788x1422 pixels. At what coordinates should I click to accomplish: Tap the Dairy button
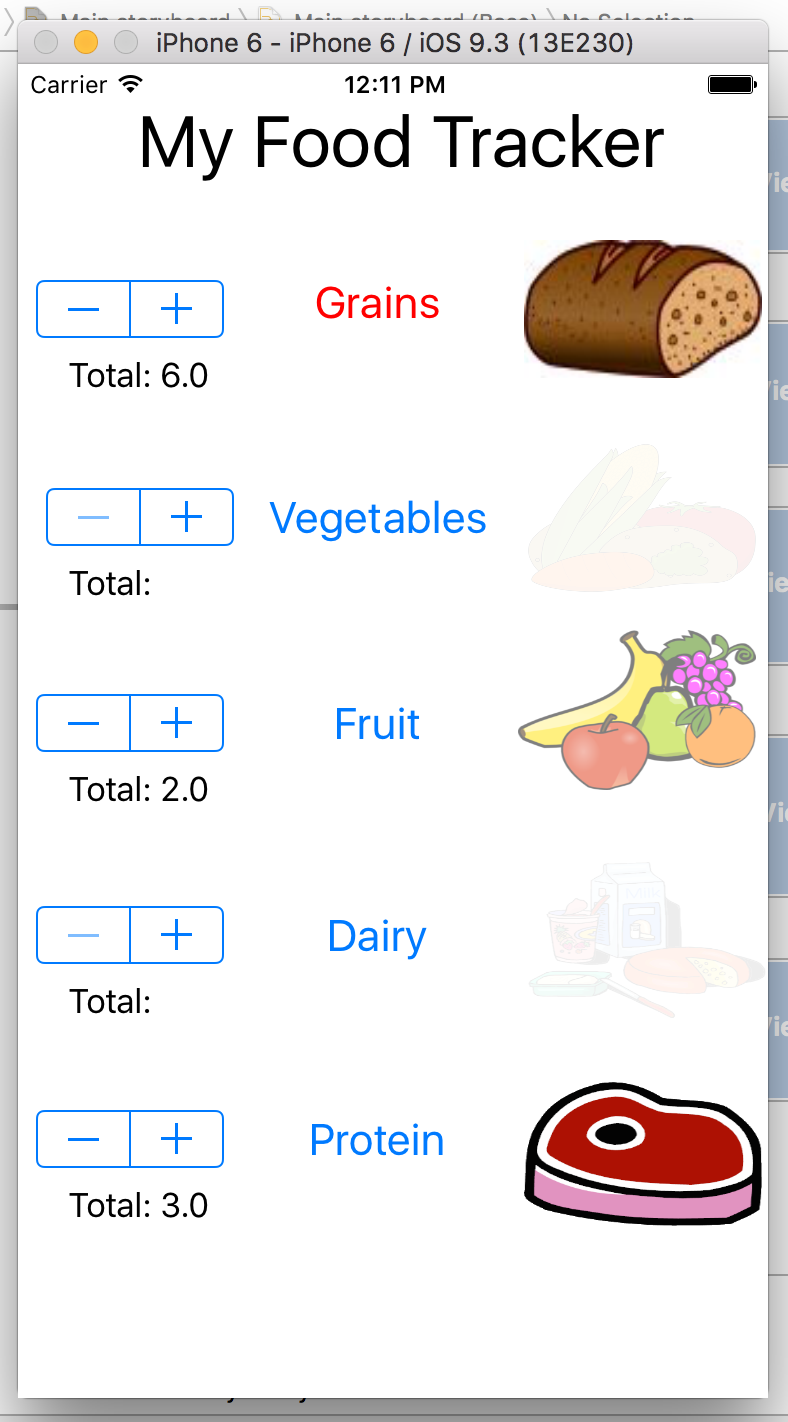click(377, 937)
